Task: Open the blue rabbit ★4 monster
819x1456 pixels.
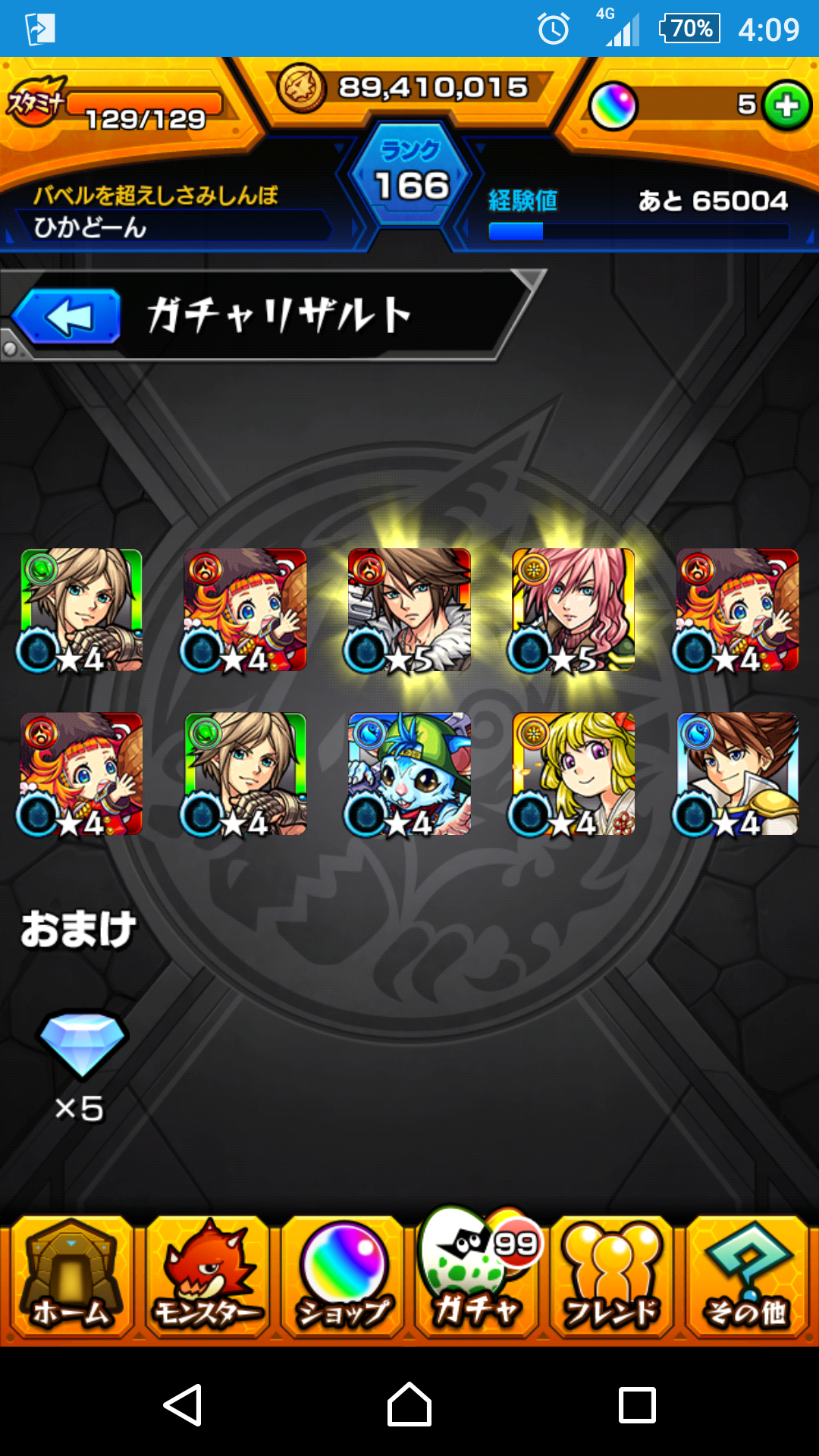Action: click(409, 774)
